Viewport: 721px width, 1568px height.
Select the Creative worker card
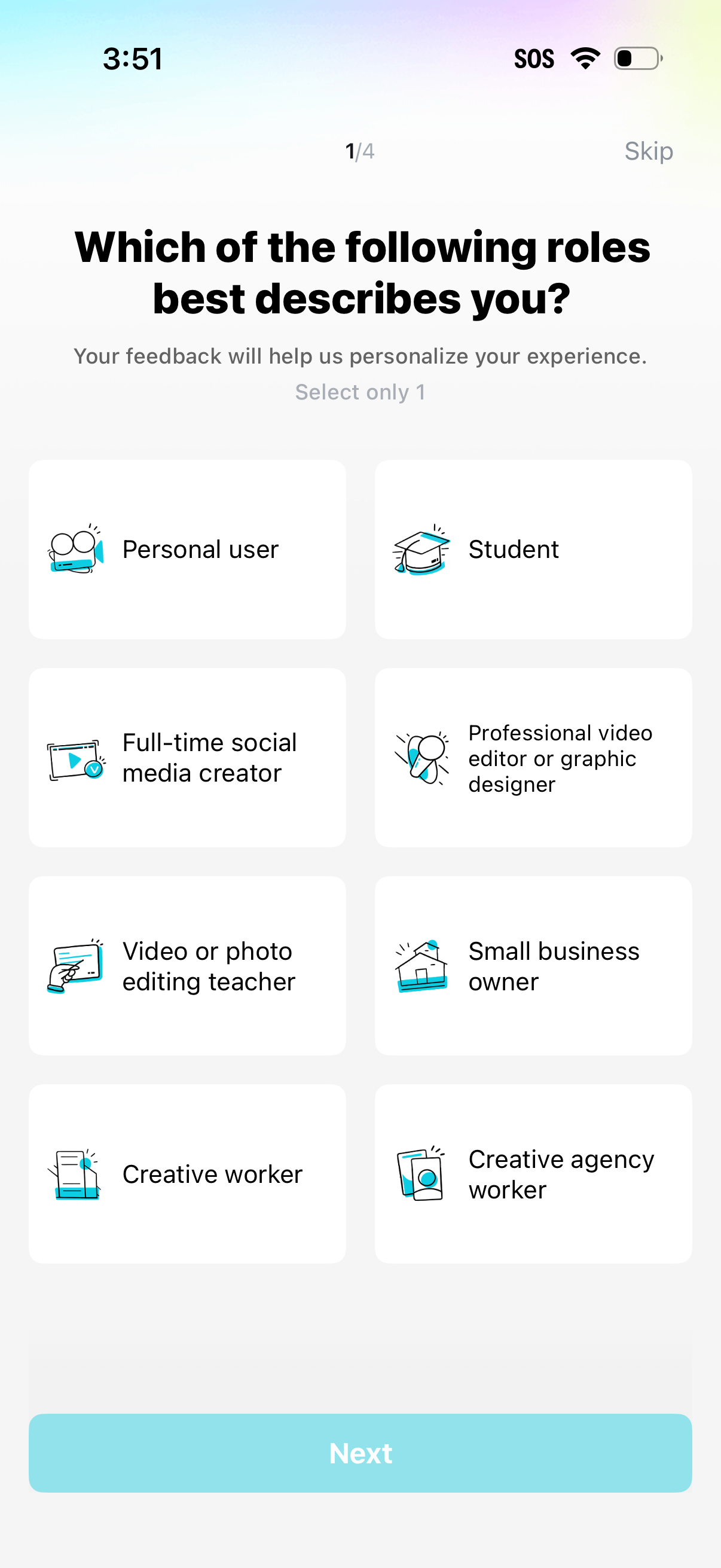(x=187, y=1173)
